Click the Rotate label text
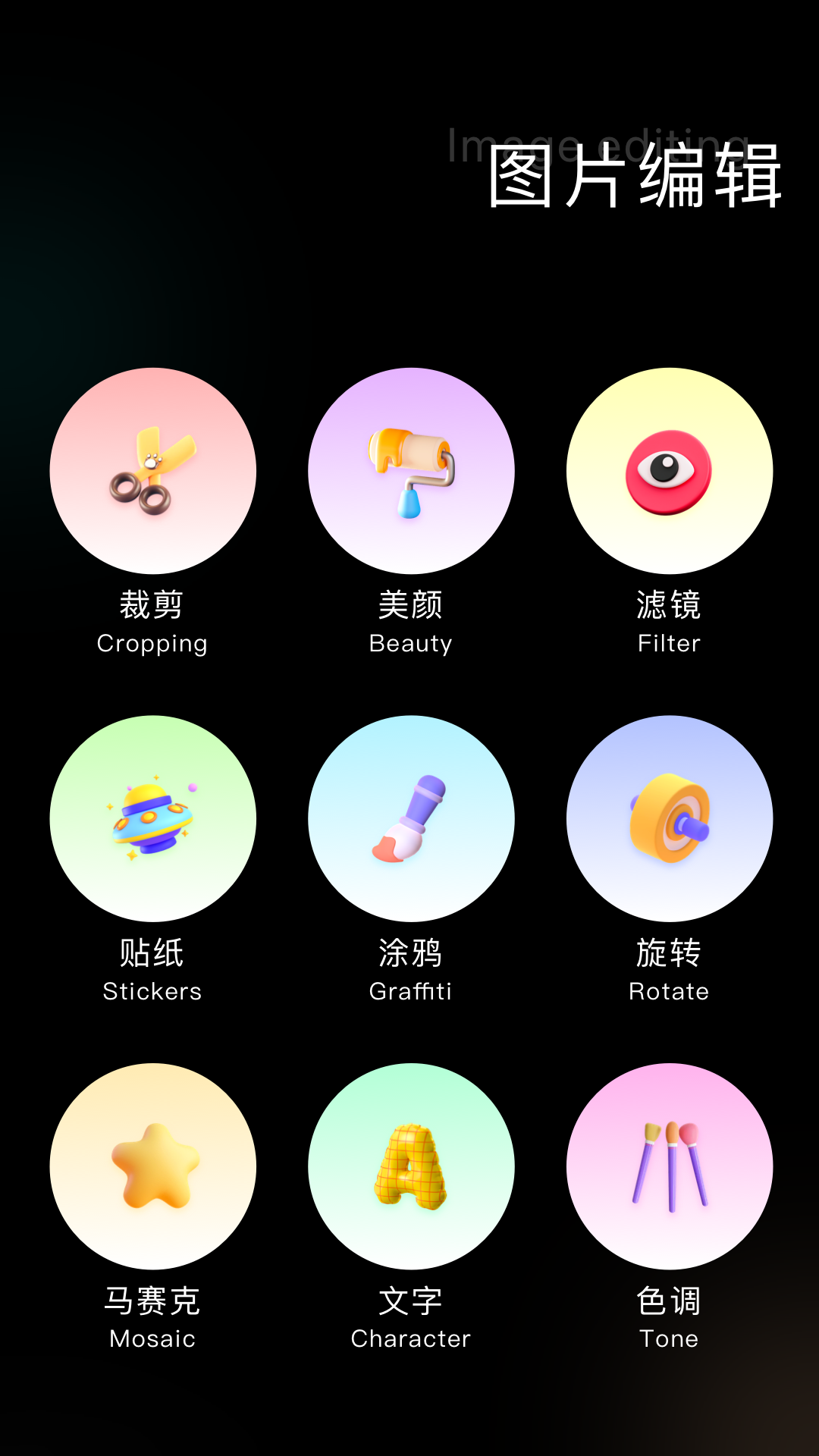819x1456 pixels. [670, 991]
